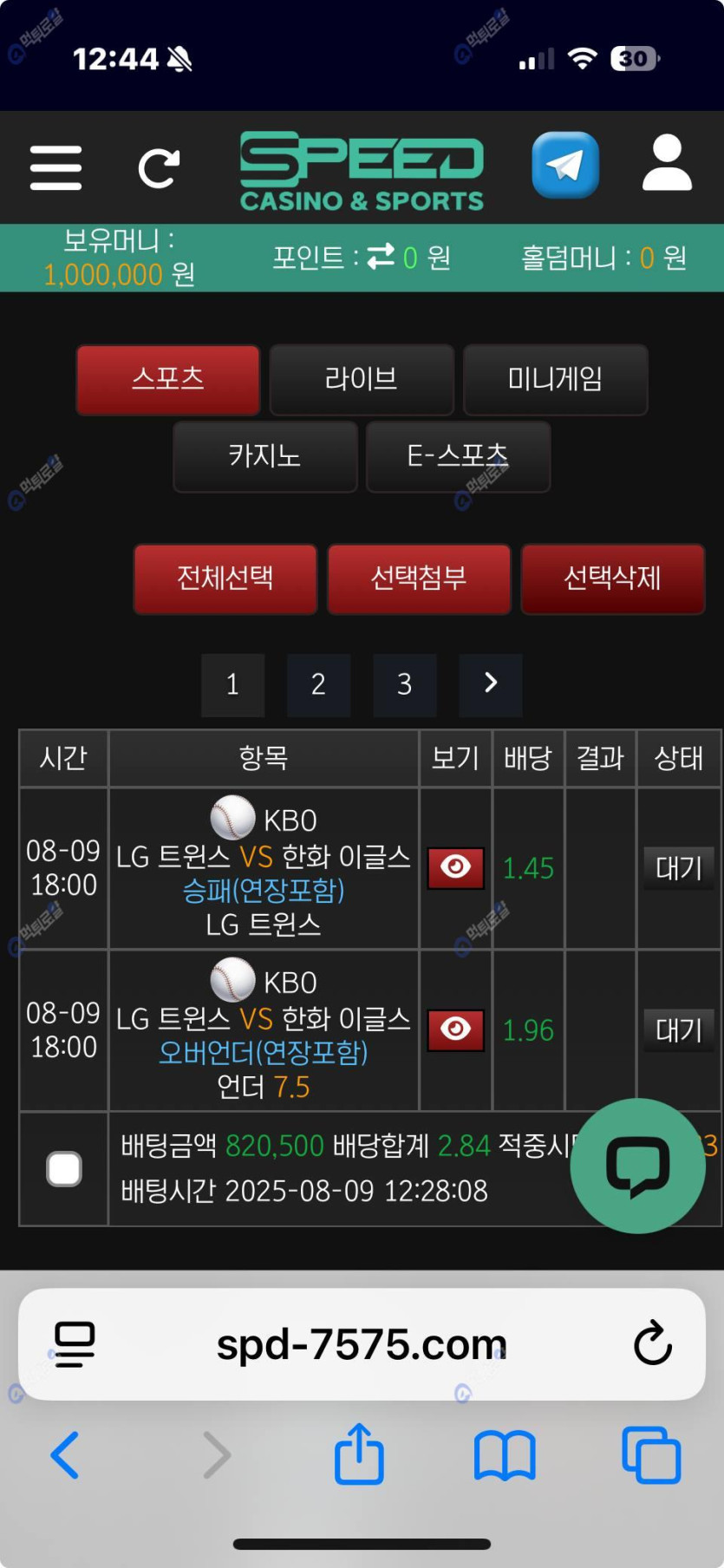This screenshot has height=1568, width=724.
Task: Switch to the 카지노 tab
Action: [x=264, y=456]
